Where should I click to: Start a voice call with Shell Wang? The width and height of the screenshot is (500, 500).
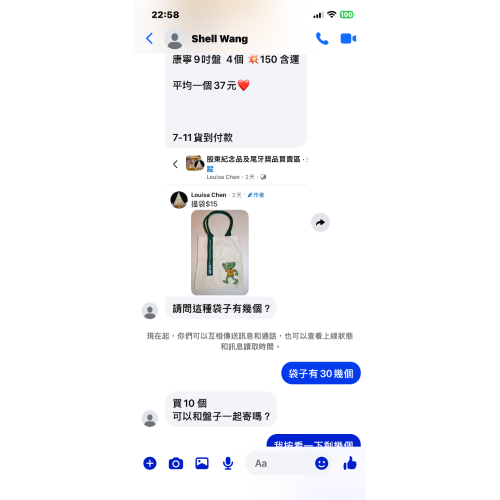tap(322, 39)
